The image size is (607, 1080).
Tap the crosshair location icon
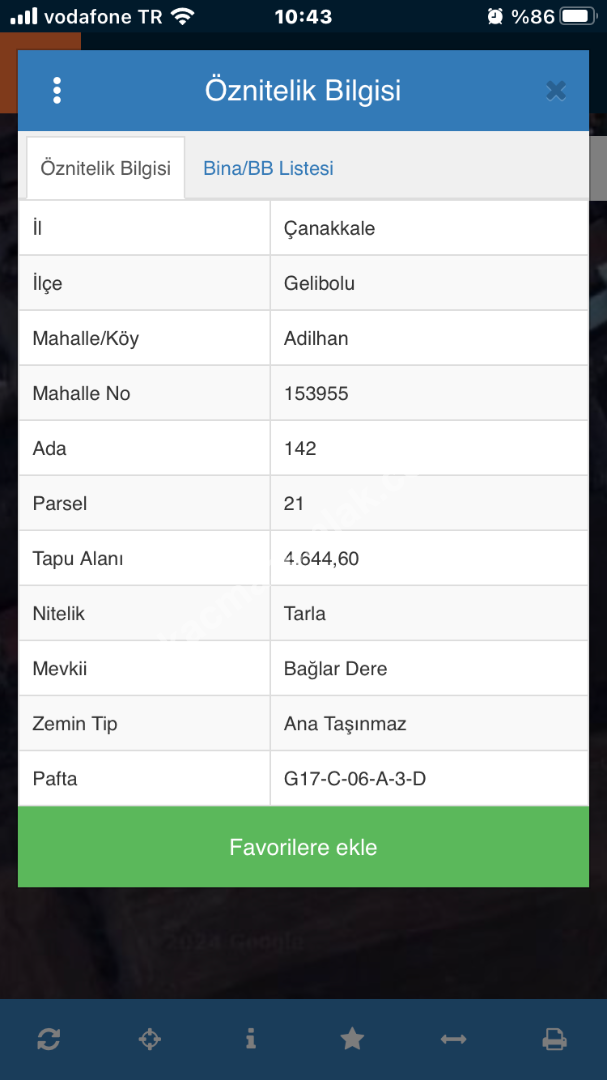point(149,1039)
